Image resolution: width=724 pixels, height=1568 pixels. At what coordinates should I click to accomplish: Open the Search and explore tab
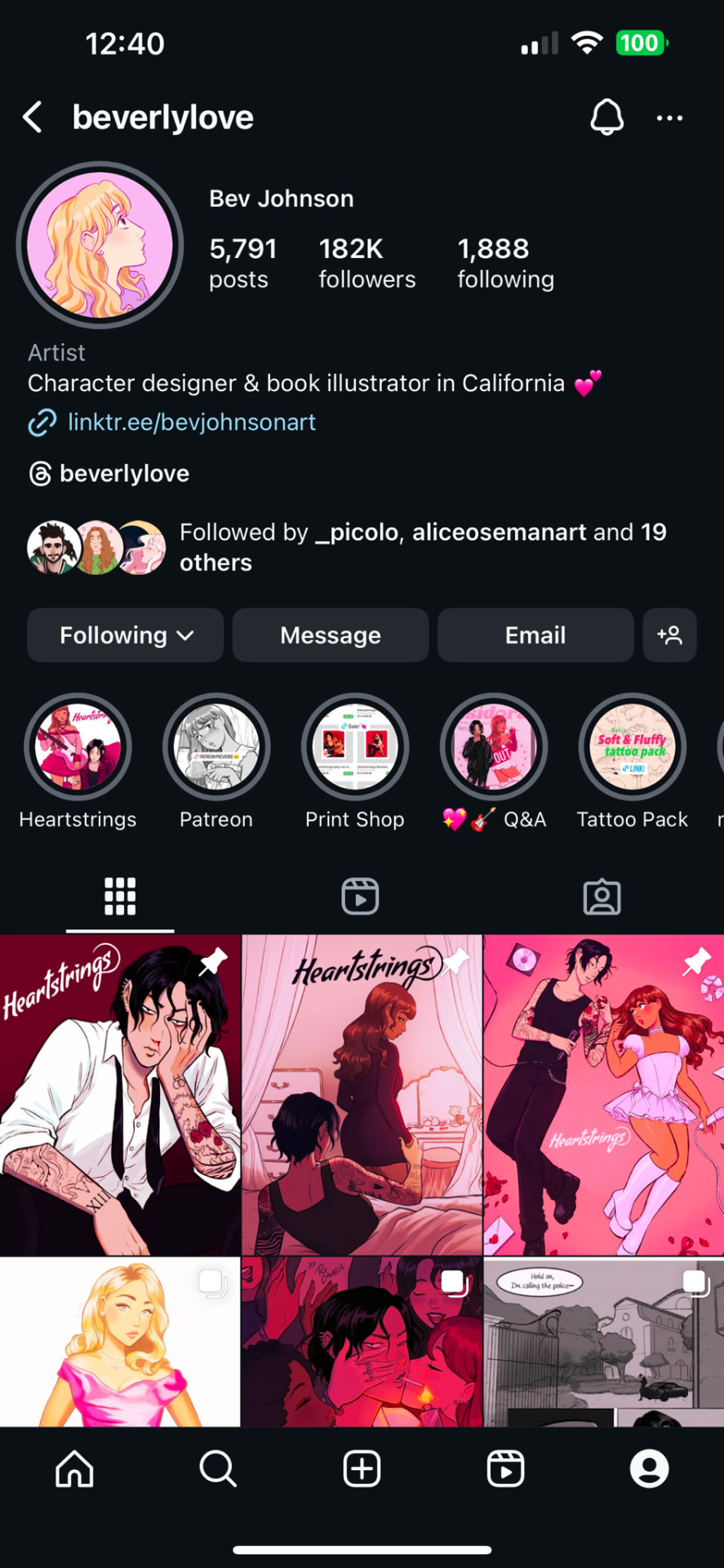click(x=218, y=1469)
